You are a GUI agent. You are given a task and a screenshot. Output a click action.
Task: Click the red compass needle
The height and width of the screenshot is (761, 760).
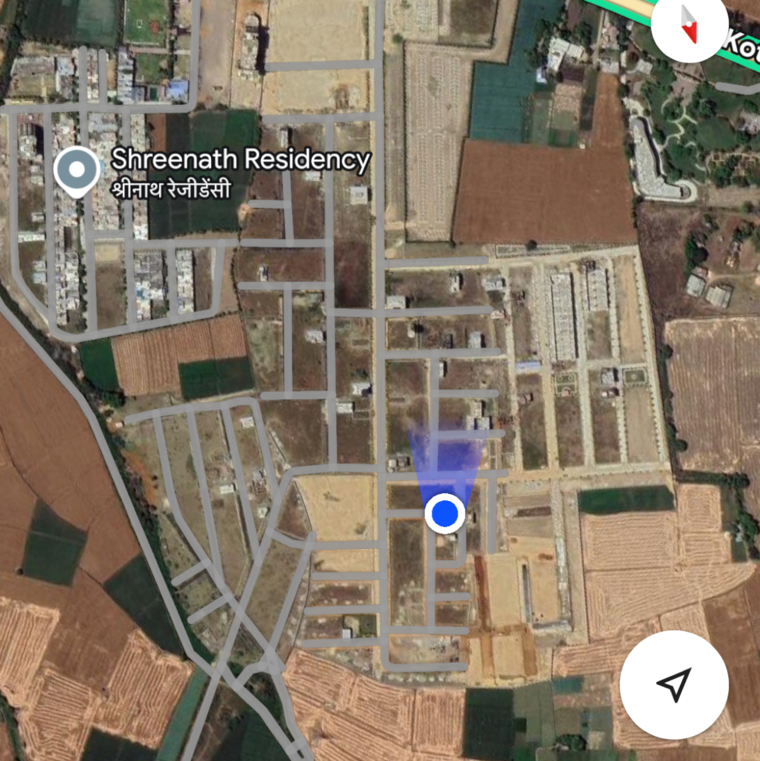(x=691, y=30)
